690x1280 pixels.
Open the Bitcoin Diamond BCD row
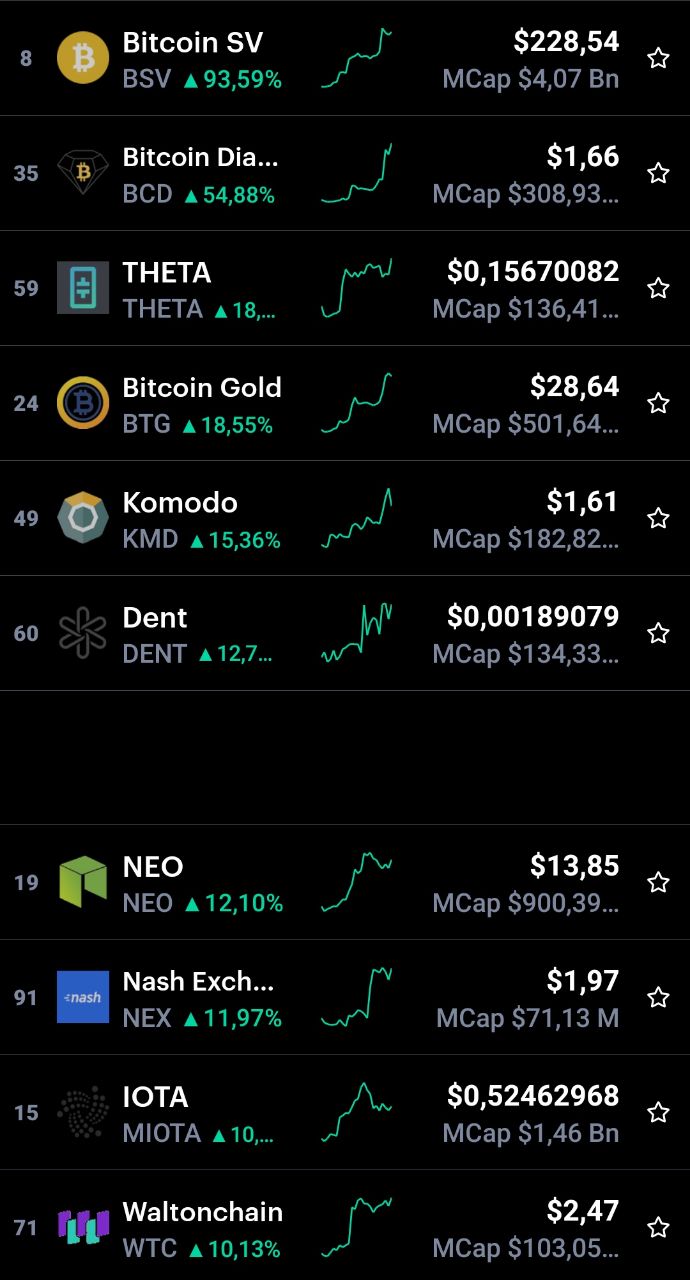(345, 173)
